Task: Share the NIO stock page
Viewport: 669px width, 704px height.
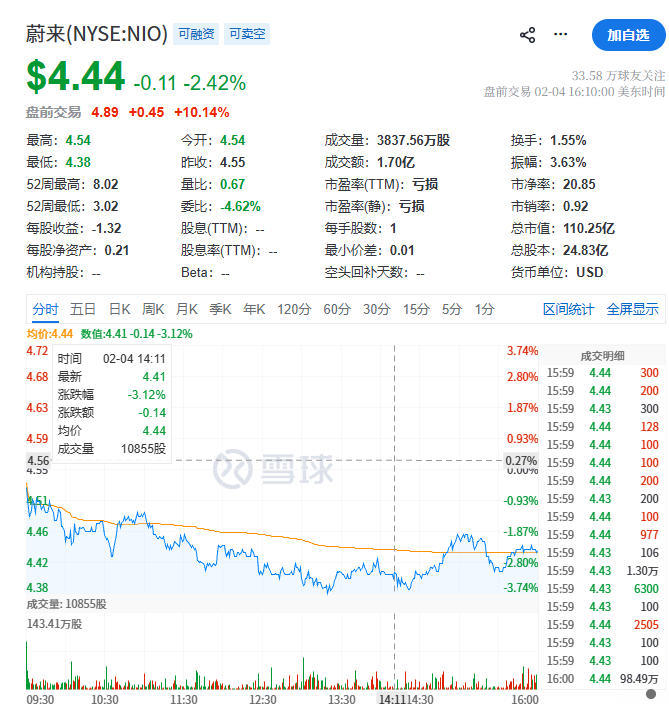Action: point(527,35)
